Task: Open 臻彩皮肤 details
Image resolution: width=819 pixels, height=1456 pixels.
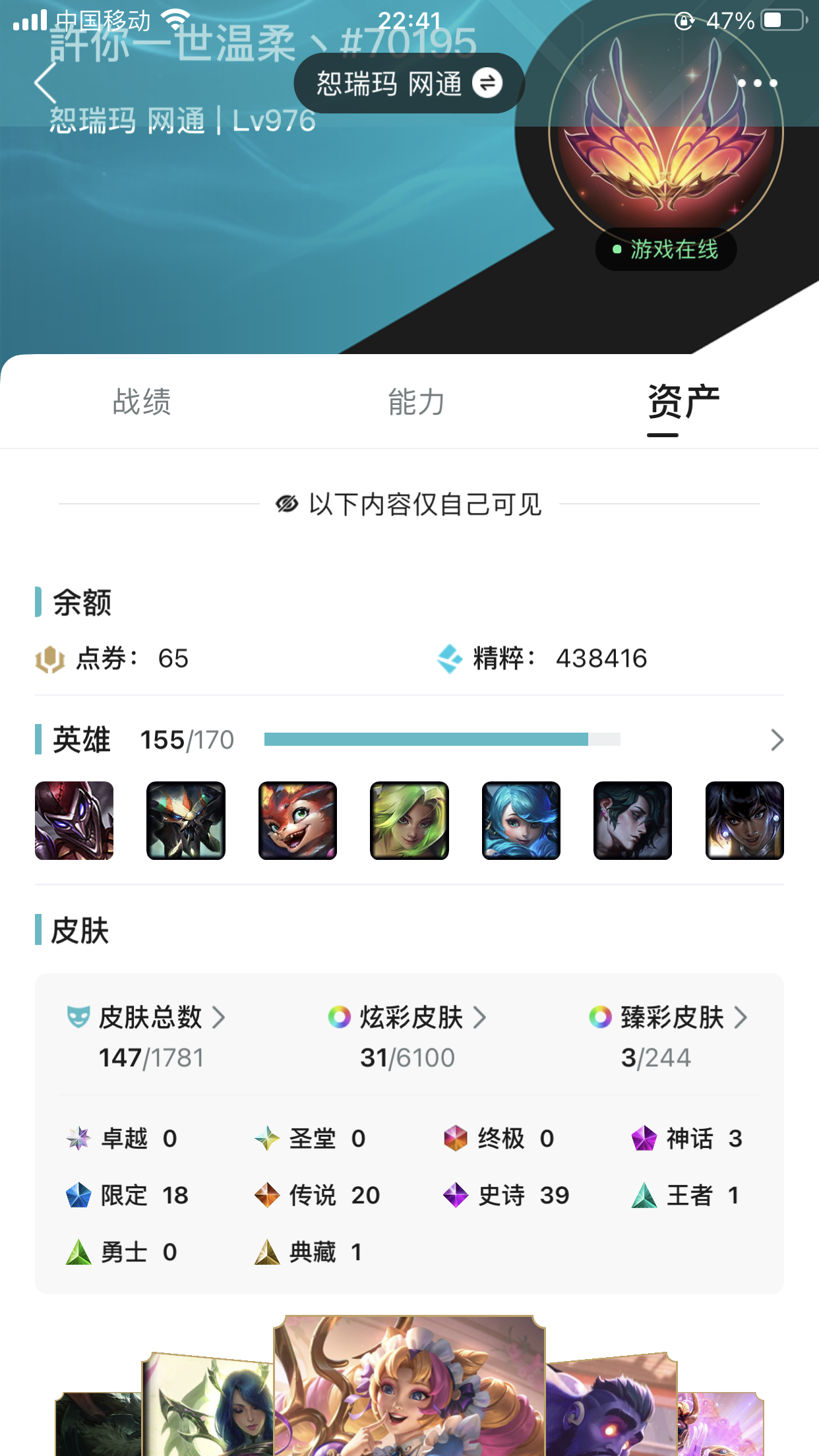Action: coord(669,1017)
